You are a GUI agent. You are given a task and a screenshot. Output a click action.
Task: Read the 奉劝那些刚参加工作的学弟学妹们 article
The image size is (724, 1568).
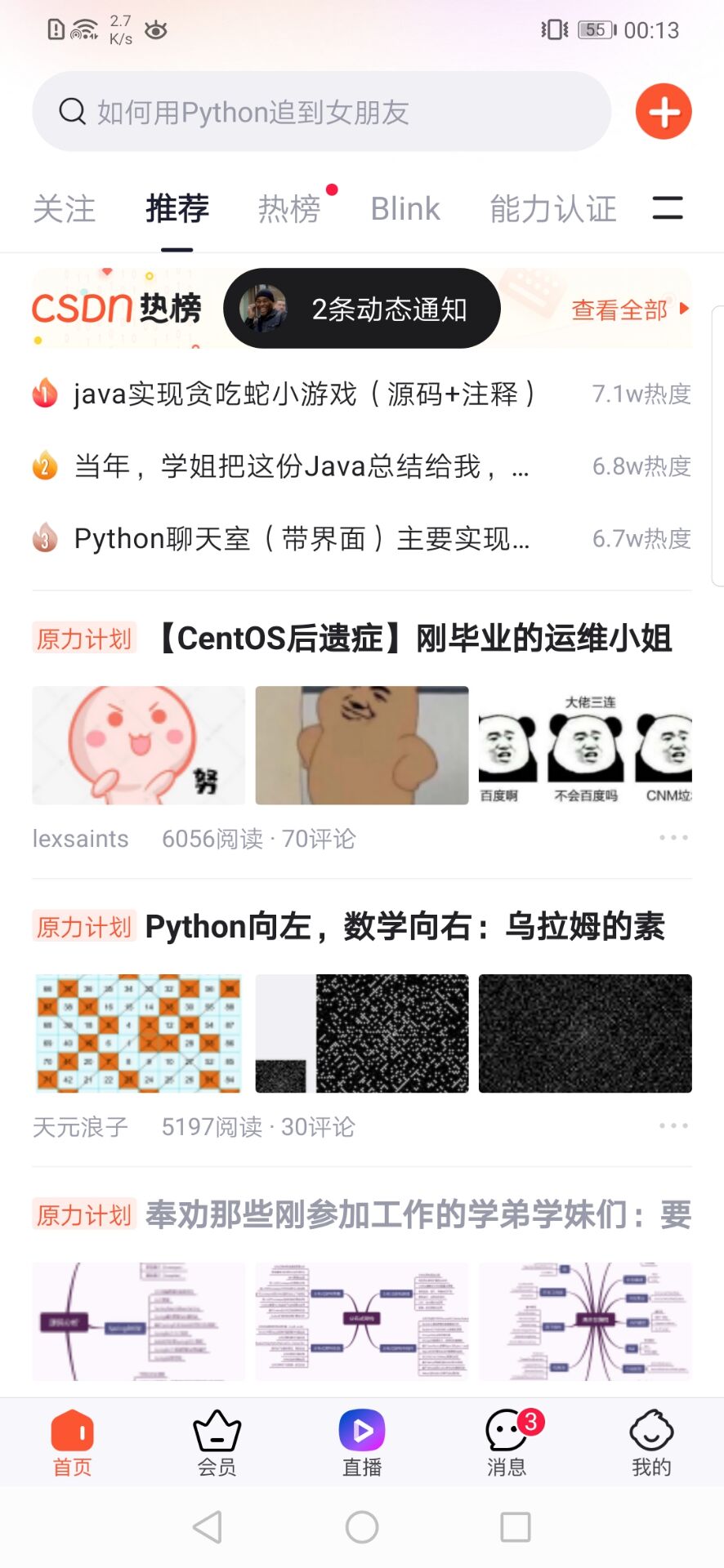coord(418,1215)
